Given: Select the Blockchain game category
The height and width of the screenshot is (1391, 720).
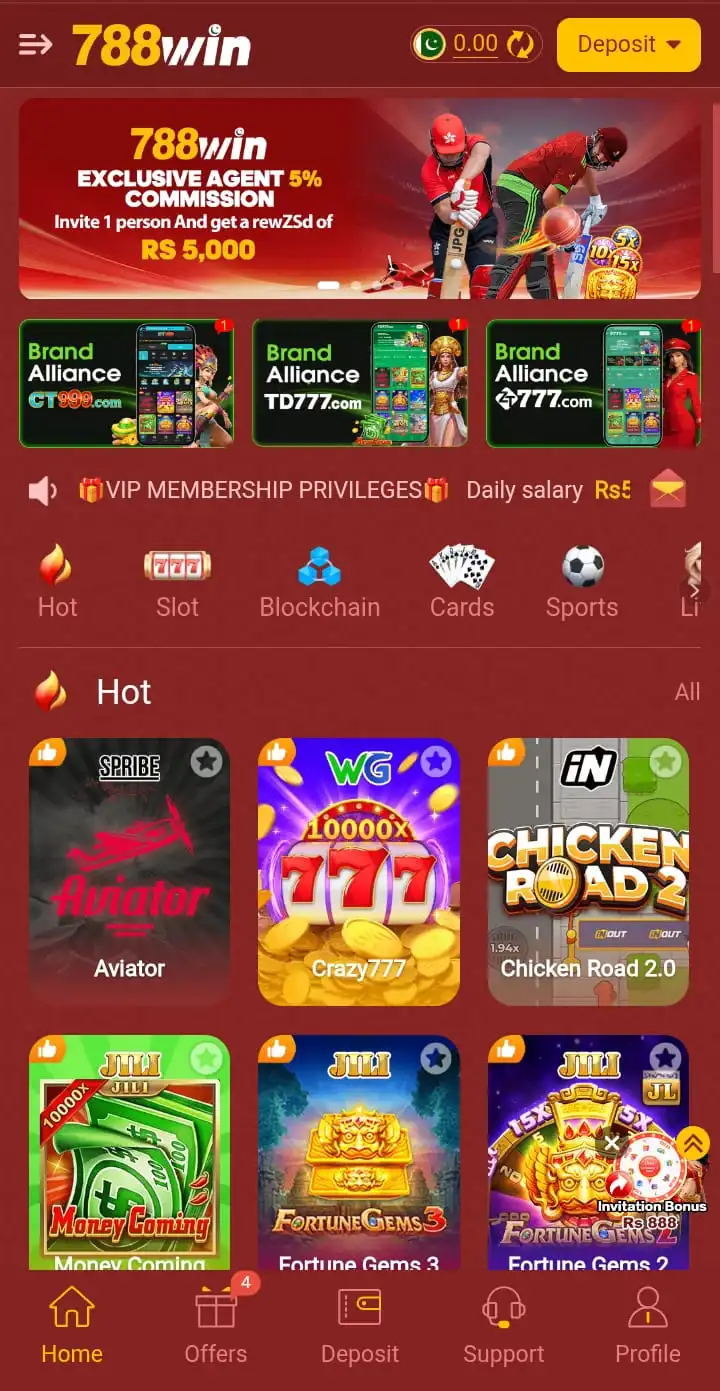Looking at the screenshot, I should click(319, 583).
